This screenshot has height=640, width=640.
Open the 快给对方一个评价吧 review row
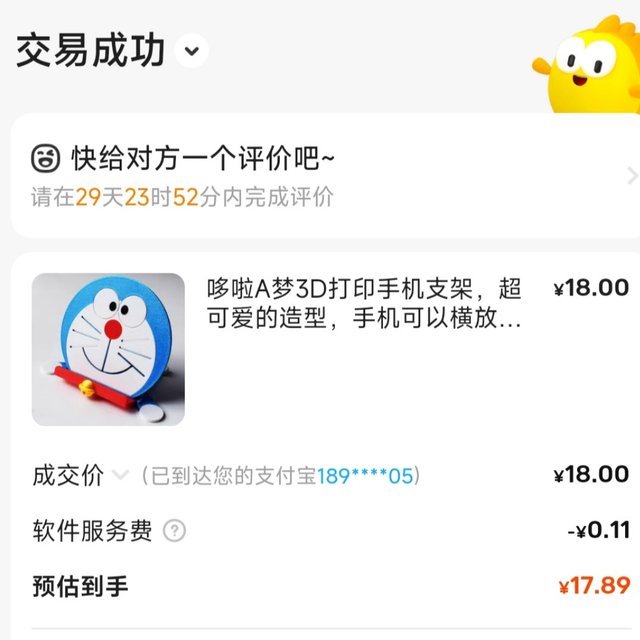[320, 175]
